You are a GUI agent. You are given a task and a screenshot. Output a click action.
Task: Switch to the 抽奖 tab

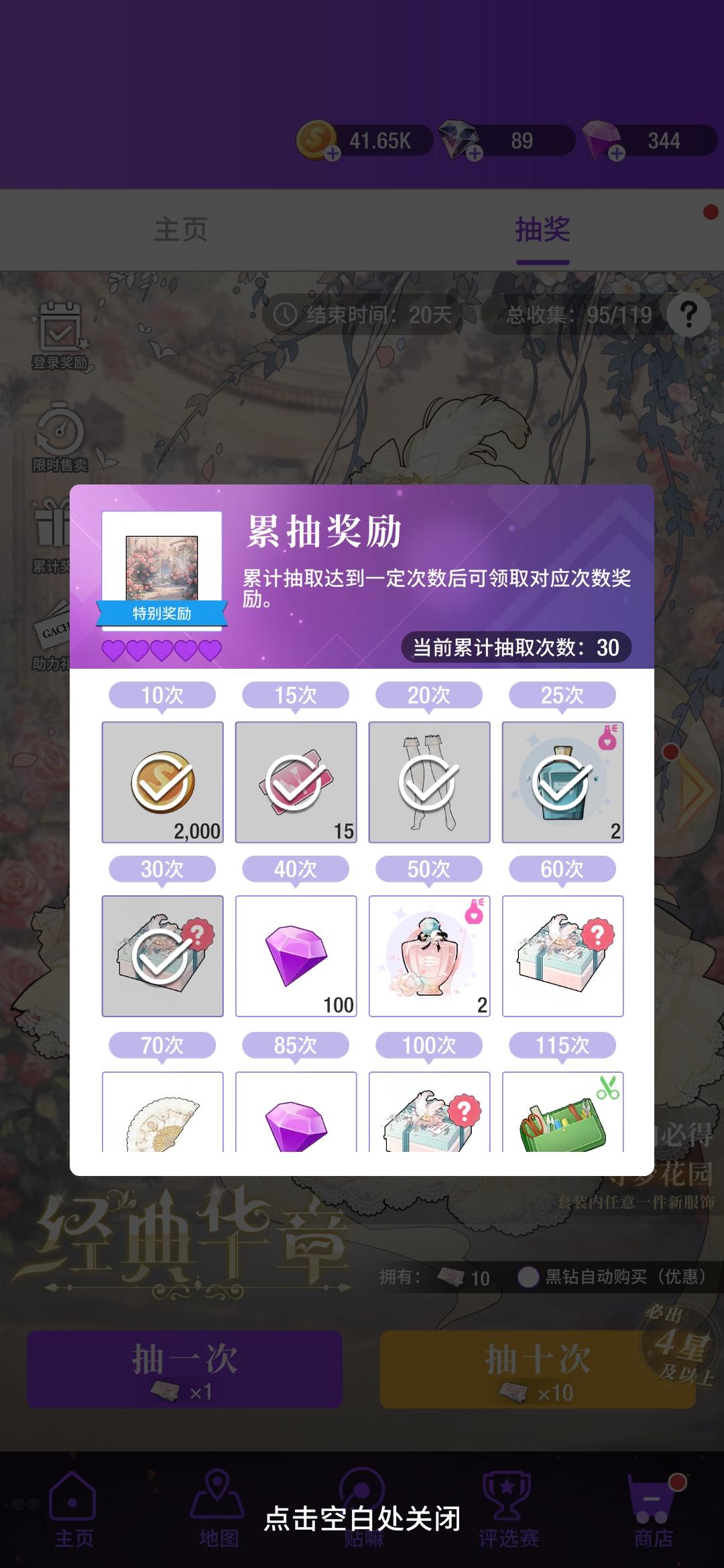coord(540,230)
